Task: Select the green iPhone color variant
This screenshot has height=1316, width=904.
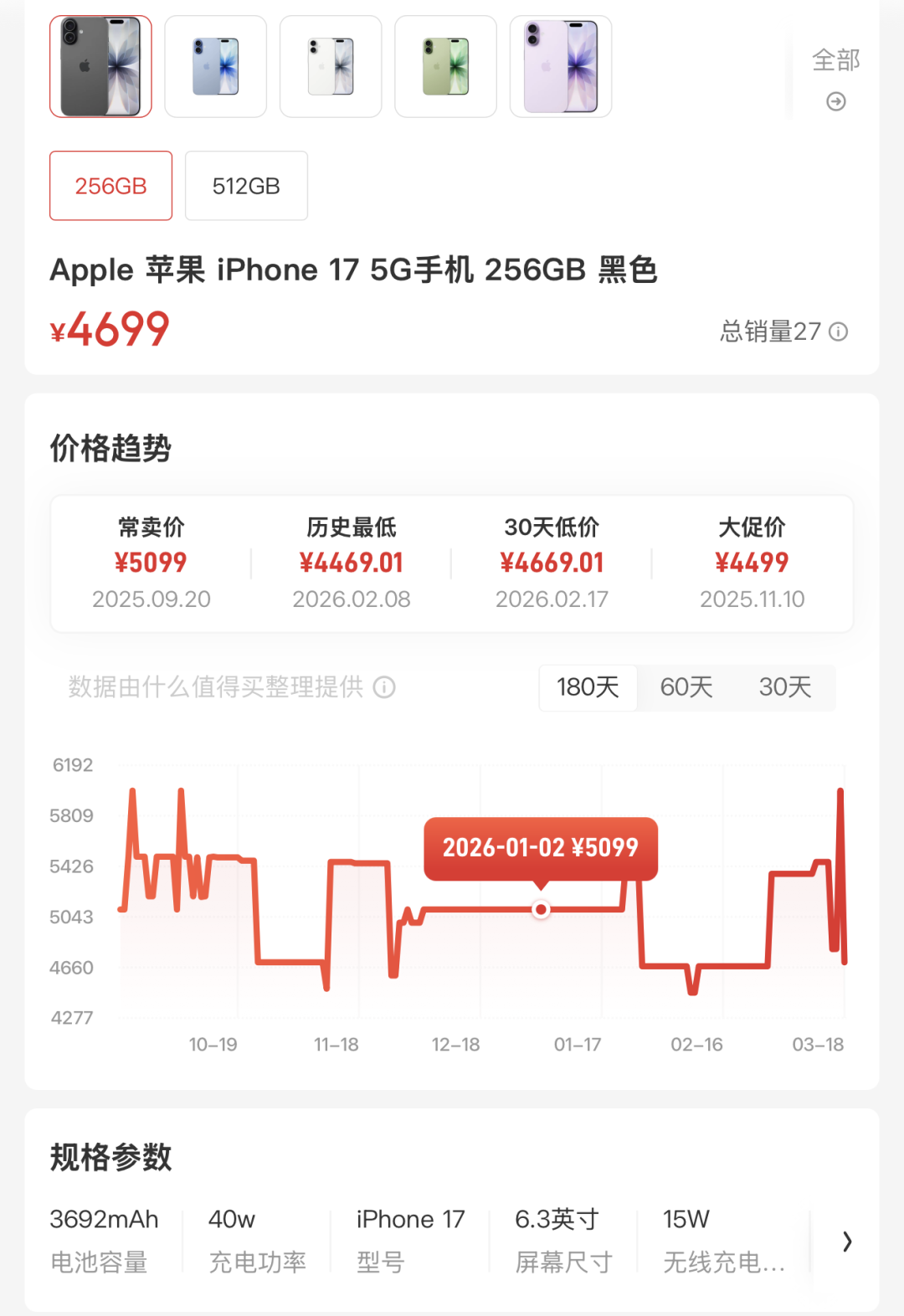Action: [x=445, y=66]
